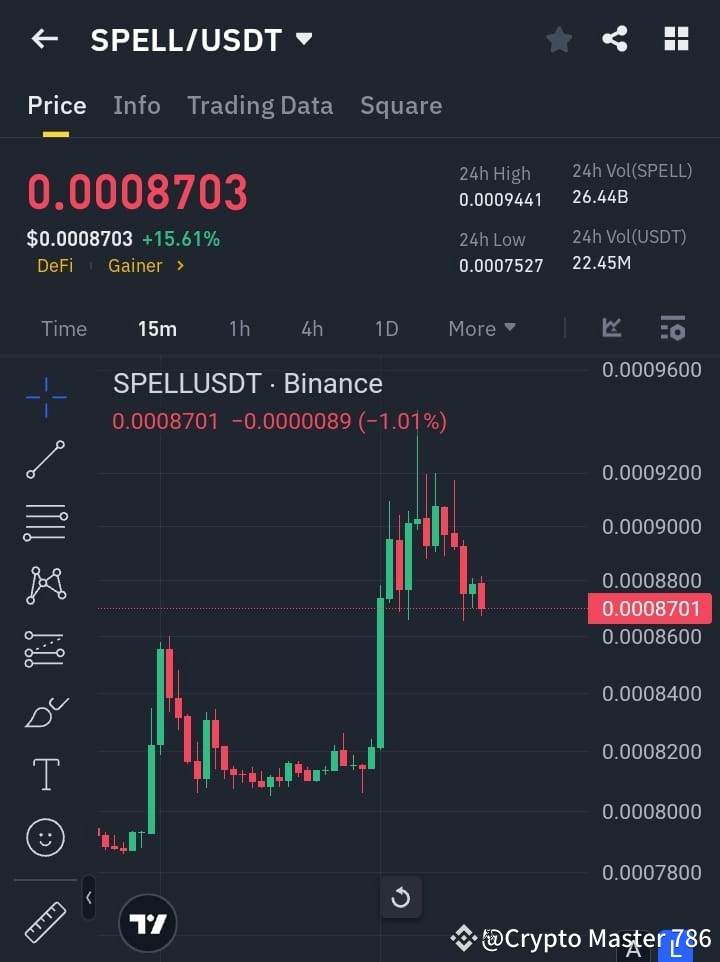Open the emoji stickers tool
Viewport: 720px width, 962px height.
tap(44, 837)
